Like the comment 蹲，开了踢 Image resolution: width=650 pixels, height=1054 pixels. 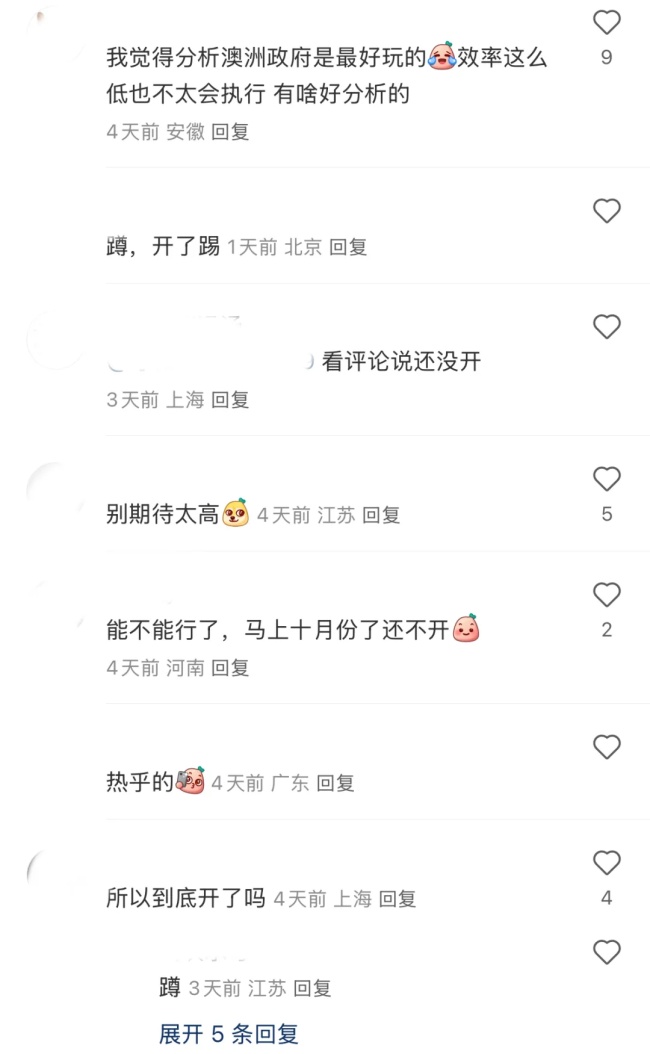[606, 211]
